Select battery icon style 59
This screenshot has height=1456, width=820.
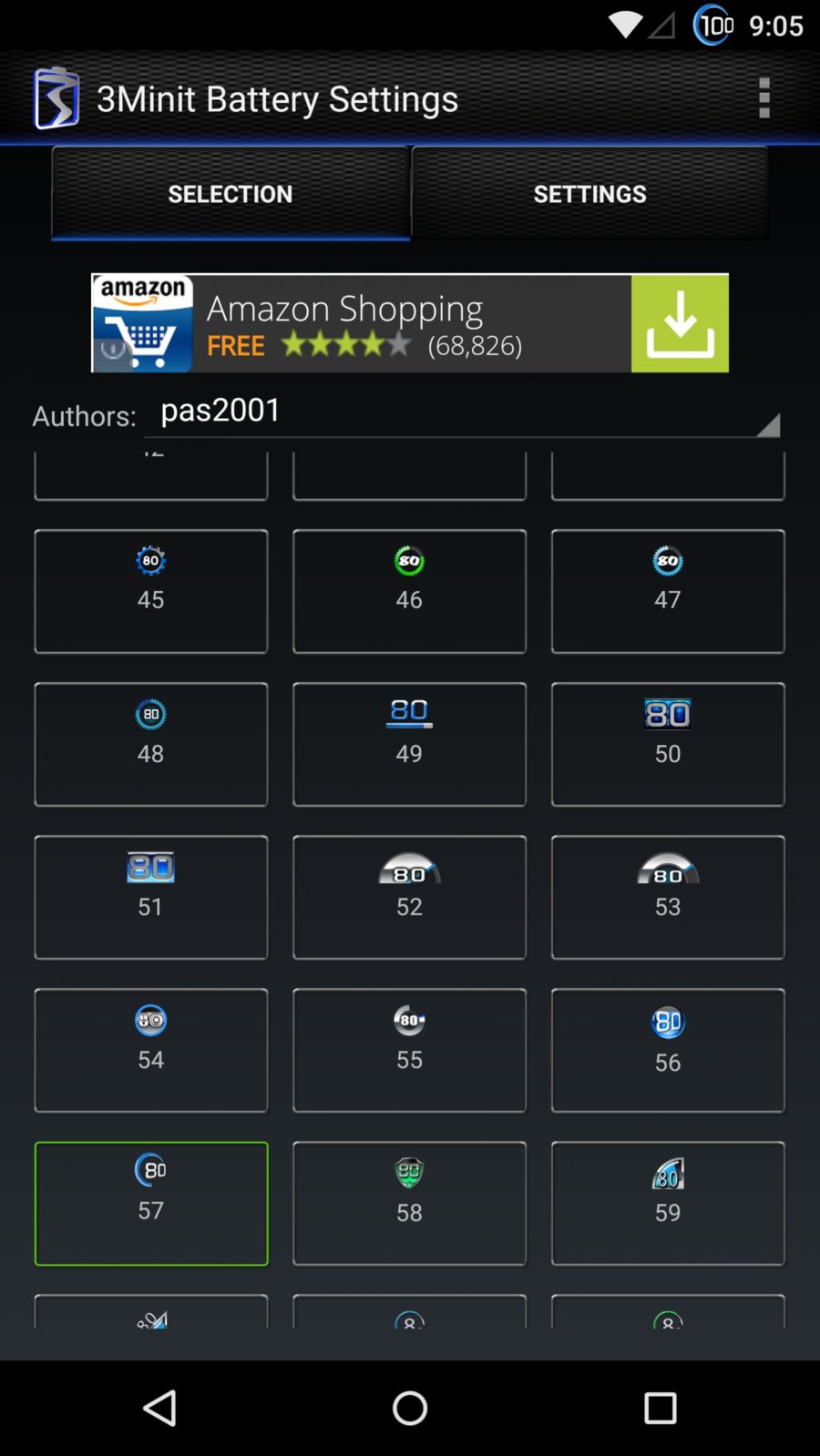(x=668, y=1203)
